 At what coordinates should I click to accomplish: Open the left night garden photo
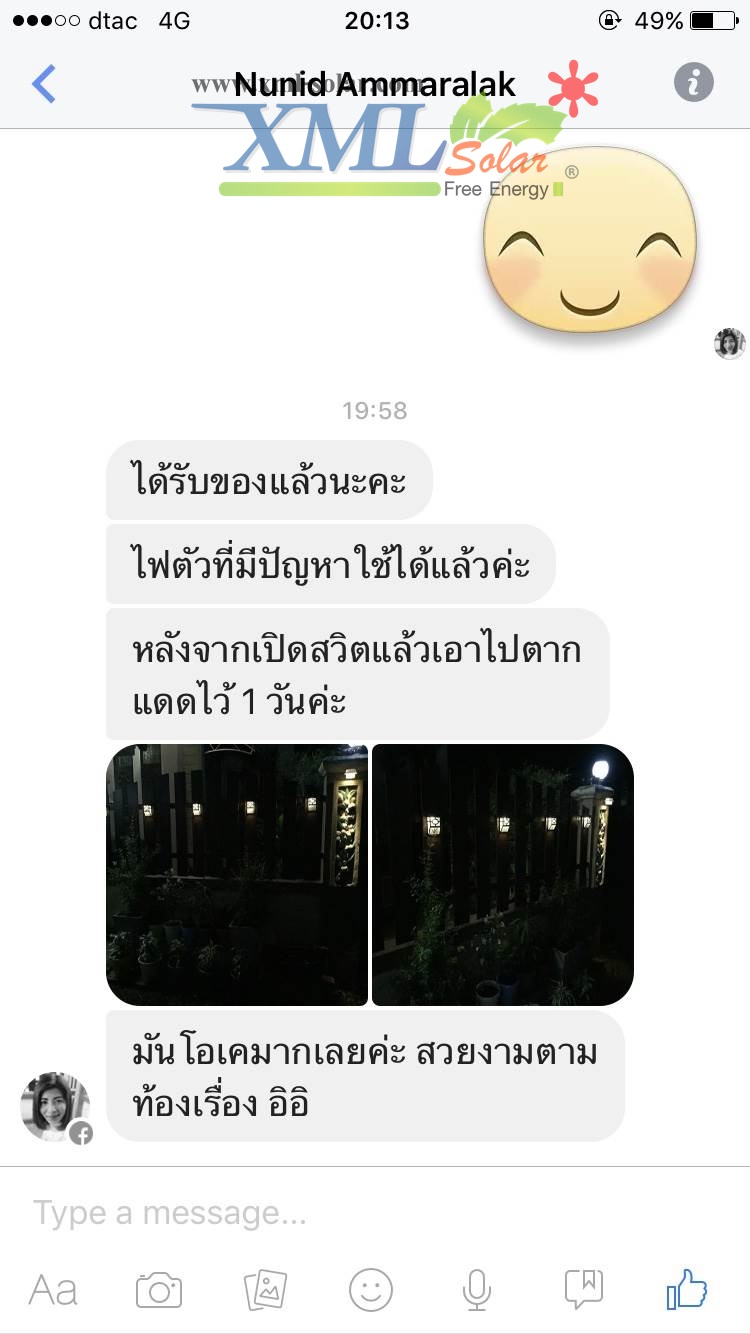click(x=237, y=875)
